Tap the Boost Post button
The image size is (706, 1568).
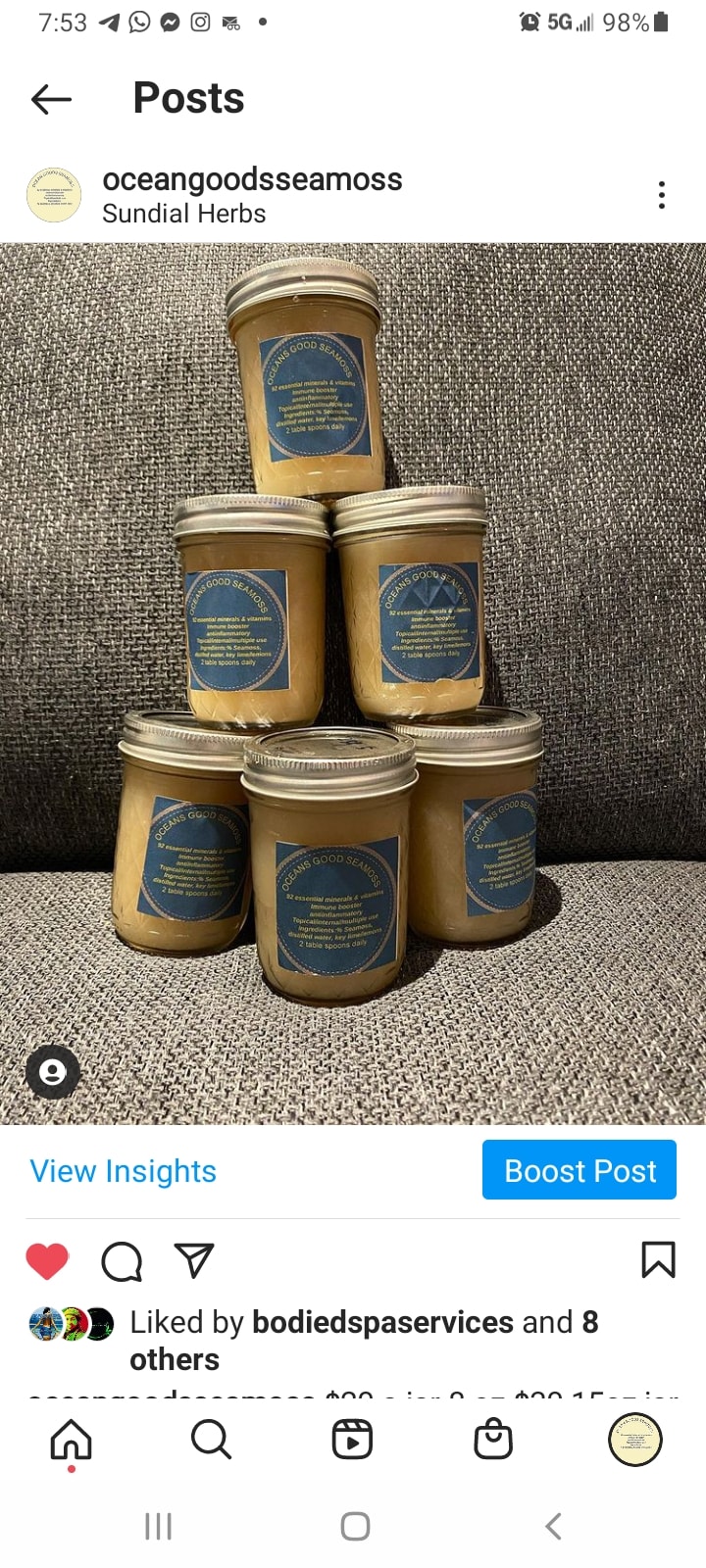click(580, 1170)
